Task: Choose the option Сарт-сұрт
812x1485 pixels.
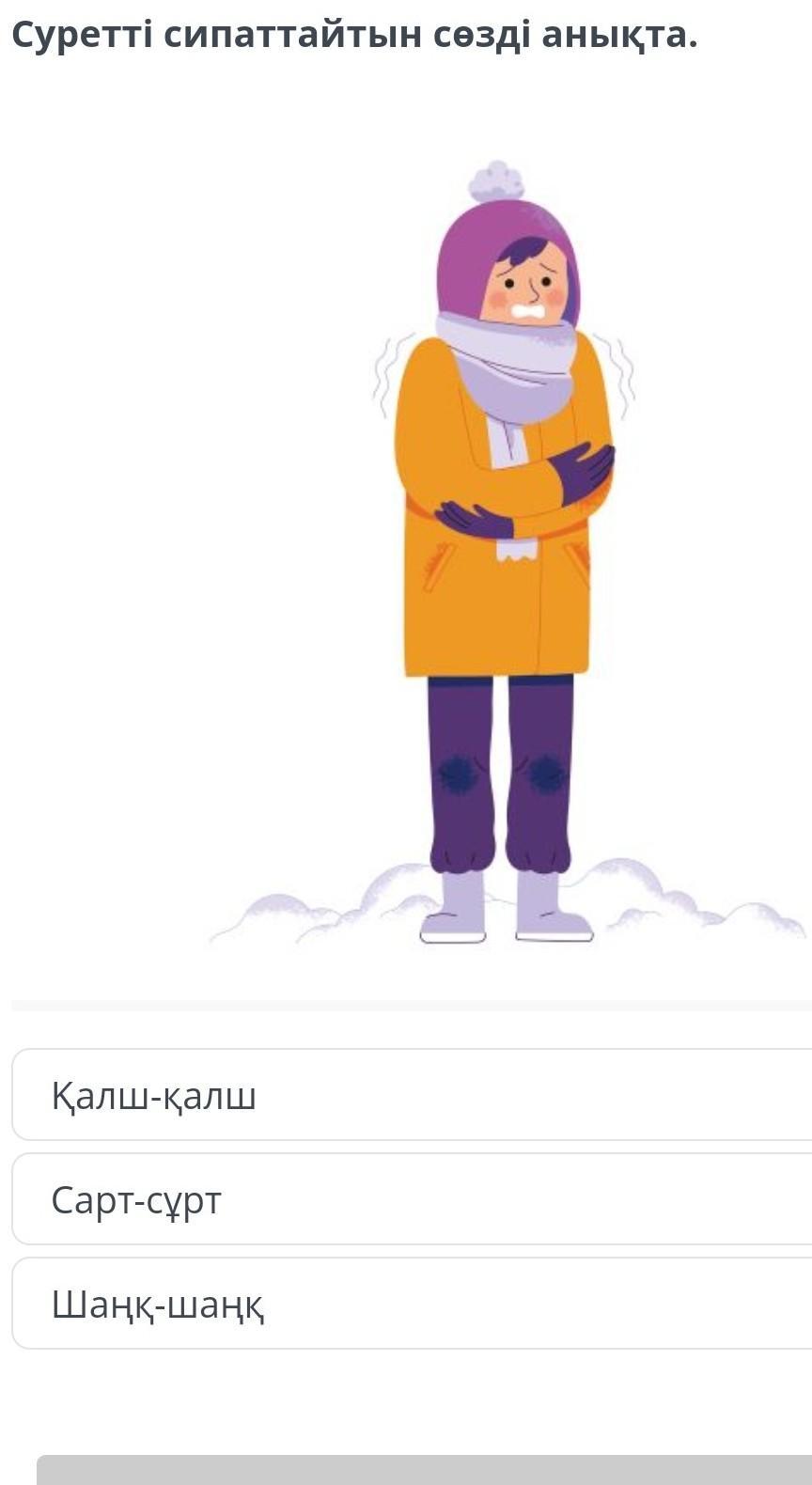Action: tap(414, 1199)
